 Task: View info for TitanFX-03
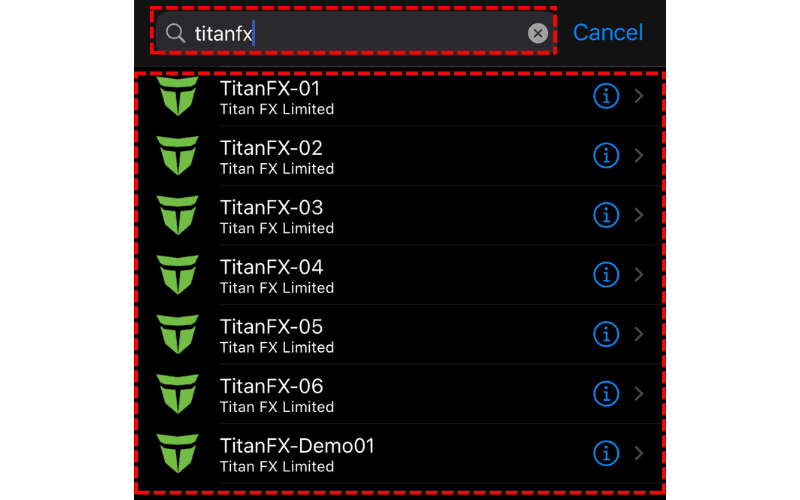pos(605,215)
